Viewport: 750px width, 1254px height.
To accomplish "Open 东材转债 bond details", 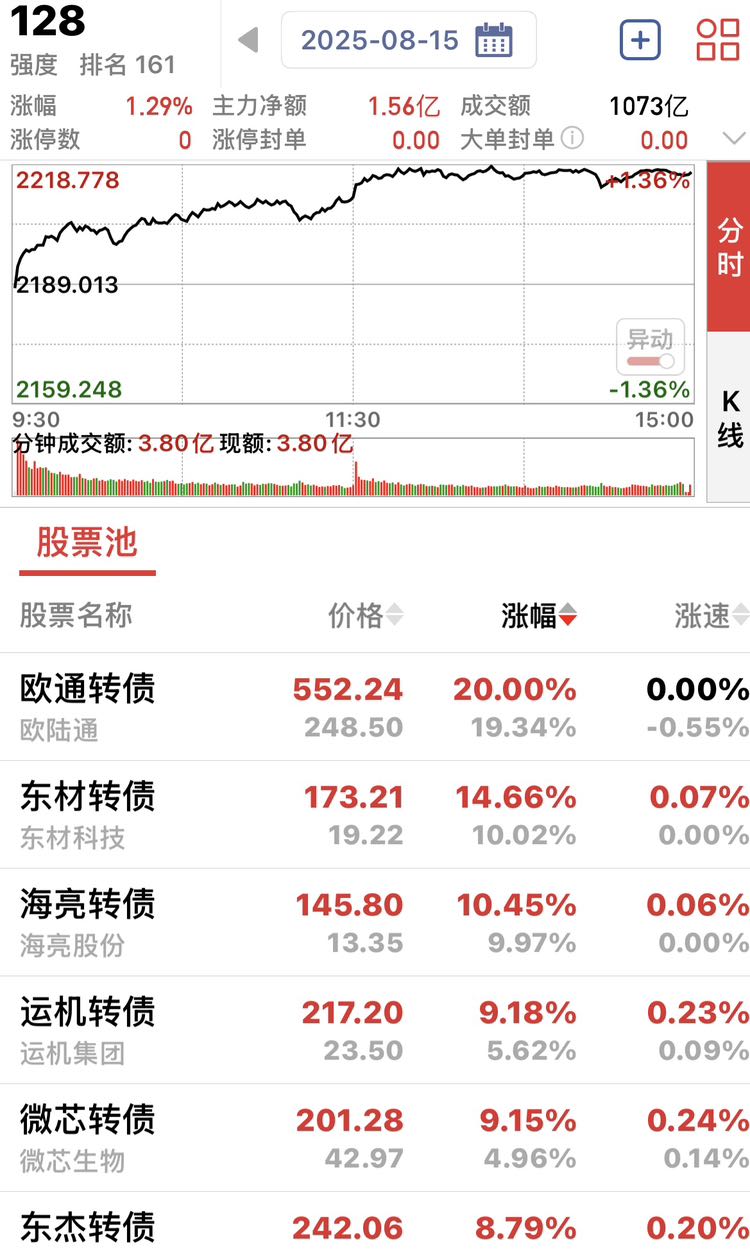I will click(x=375, y=815).
